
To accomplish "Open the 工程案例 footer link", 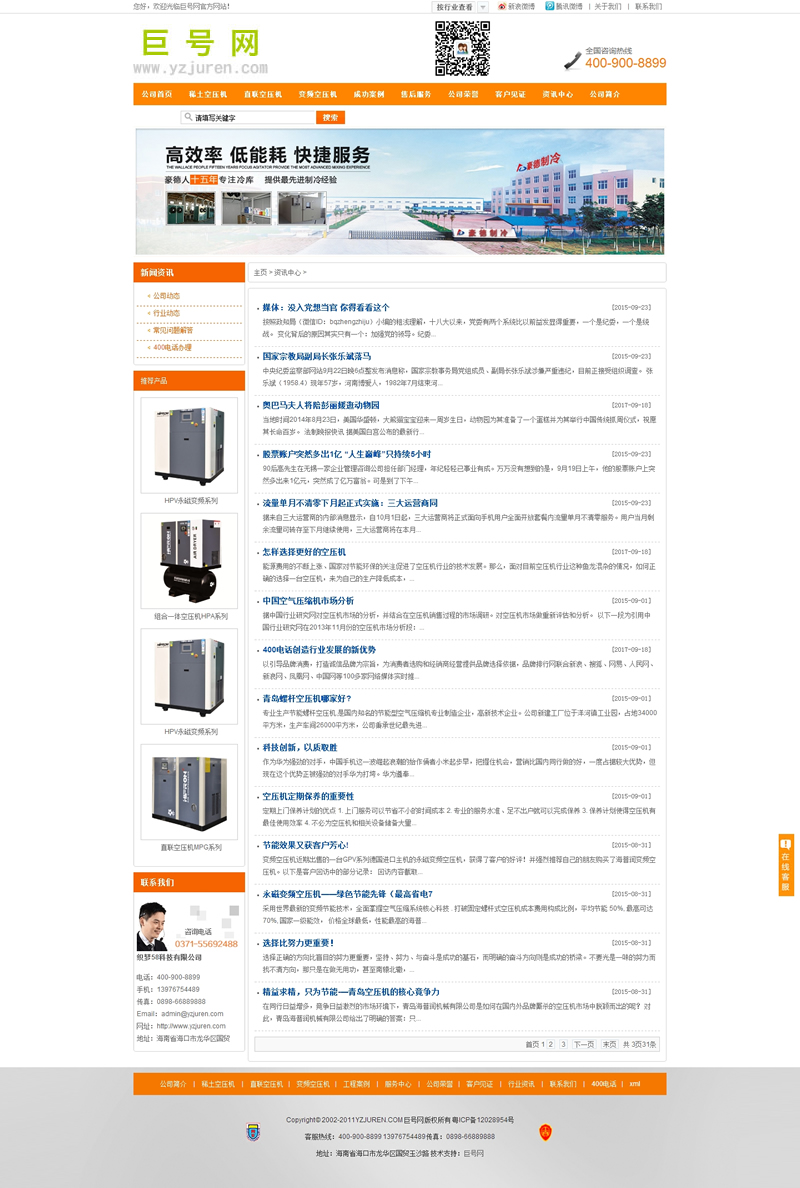I will (356, 1084).
